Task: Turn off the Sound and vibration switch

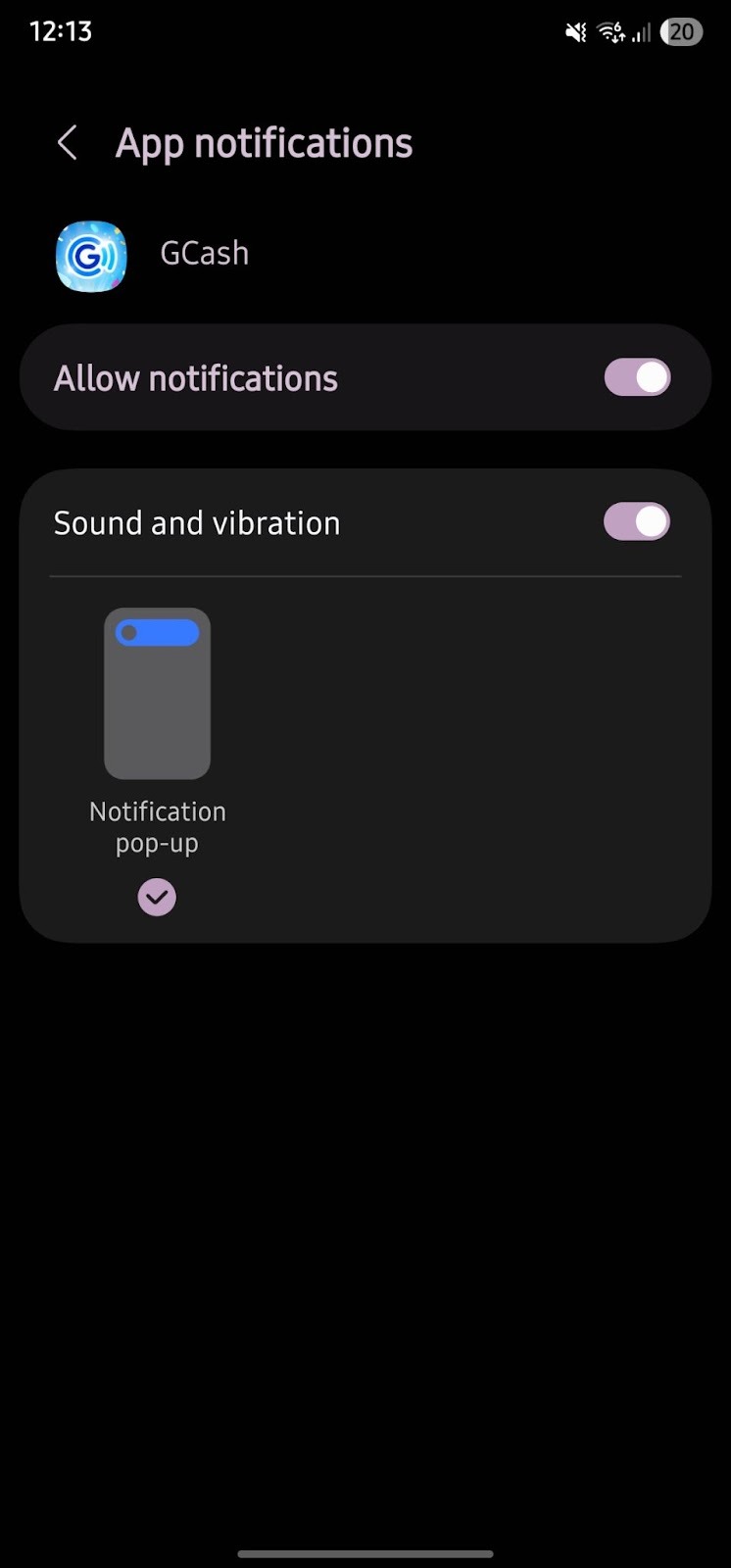Action: click(637, 522)
